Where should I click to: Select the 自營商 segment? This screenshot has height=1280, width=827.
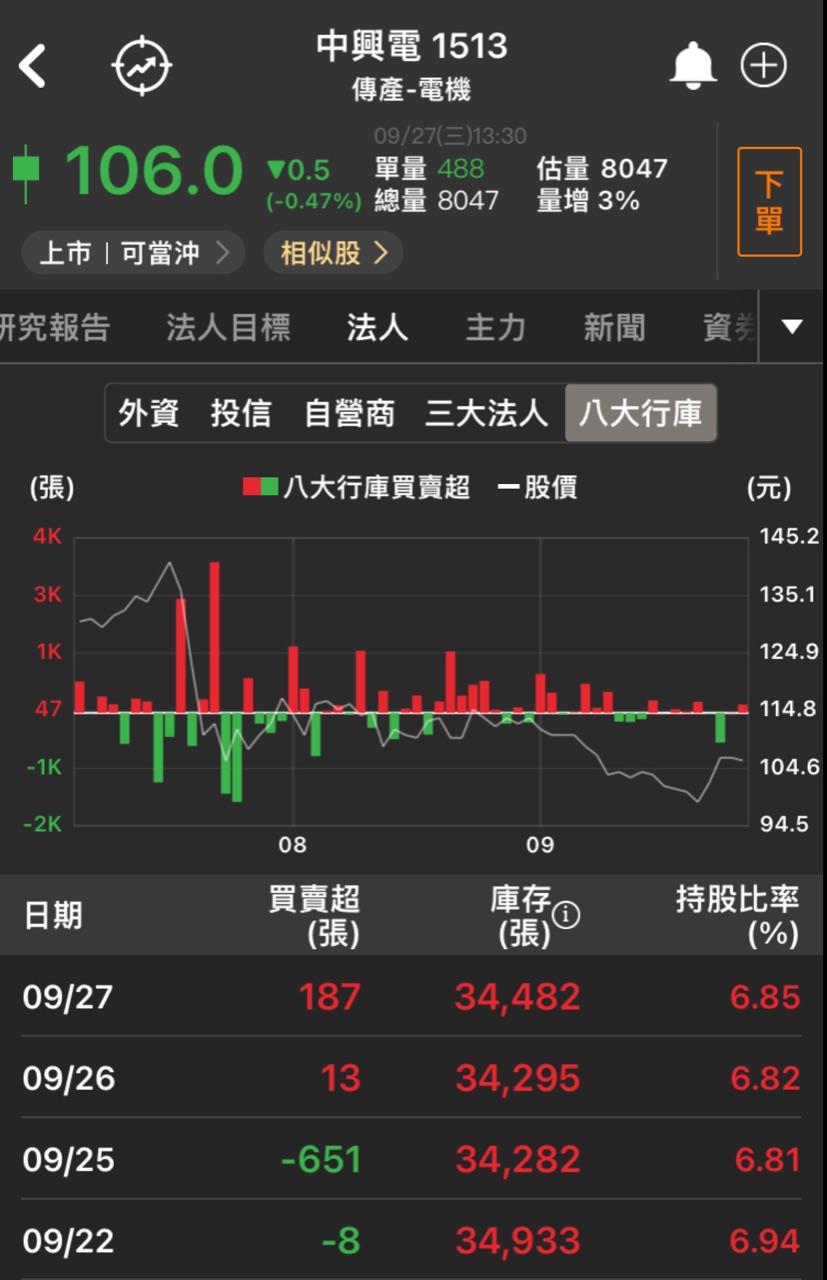(x=349, y=413)
